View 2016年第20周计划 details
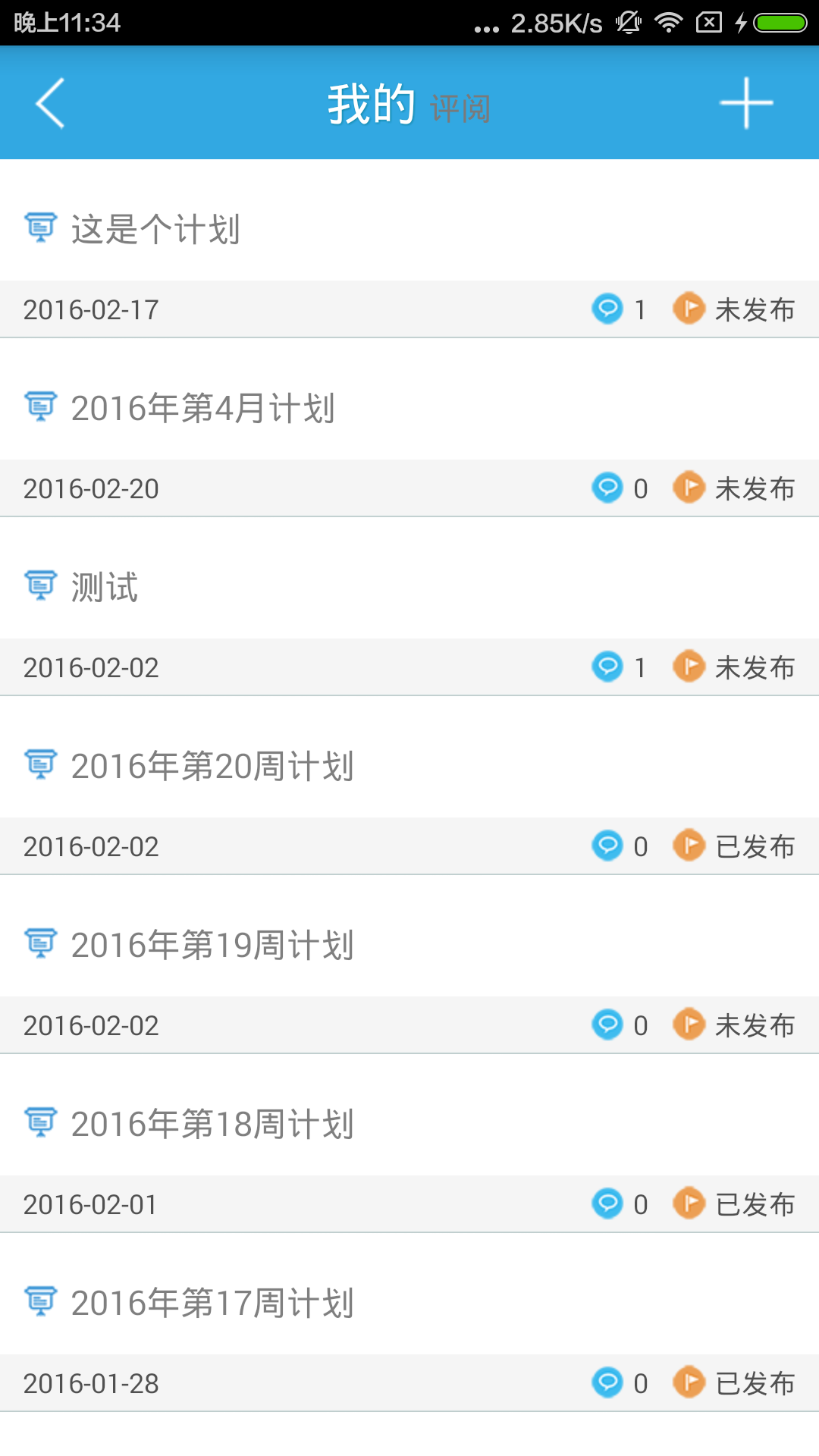Viewport: 819px width, 1456px height. 212,766
